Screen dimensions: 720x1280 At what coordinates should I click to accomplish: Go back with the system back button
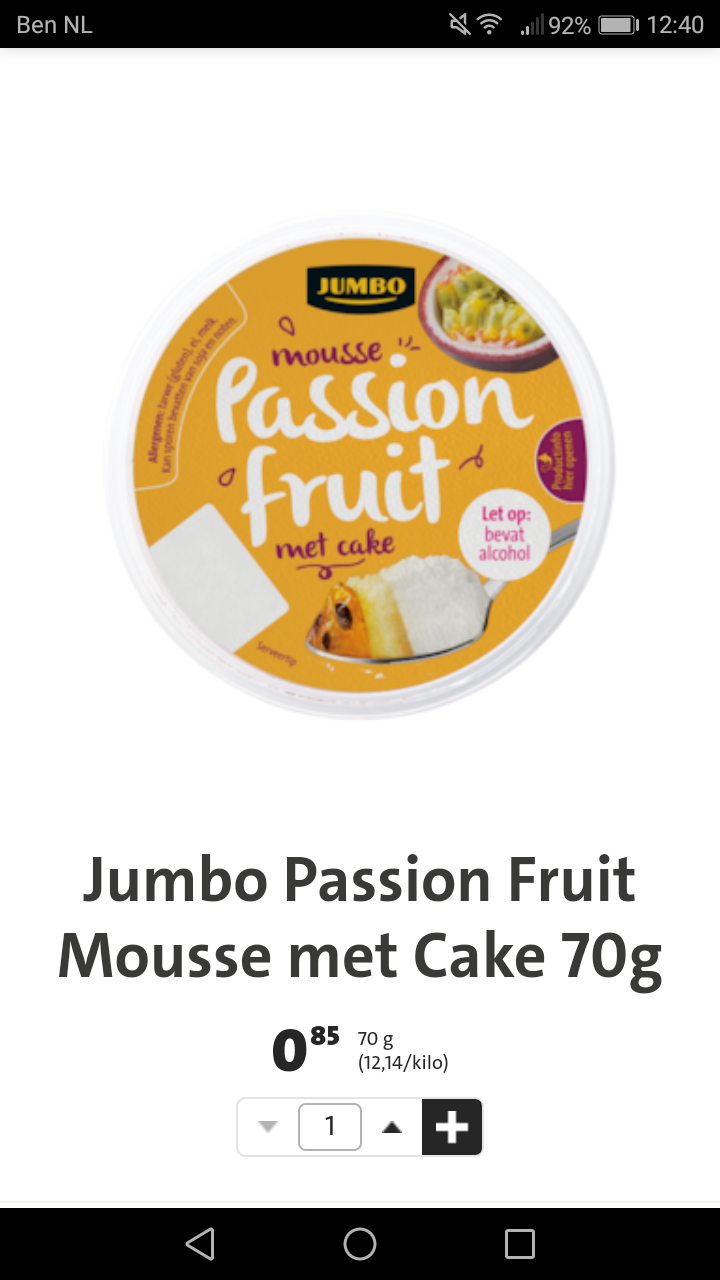(x=200, y=1244)
